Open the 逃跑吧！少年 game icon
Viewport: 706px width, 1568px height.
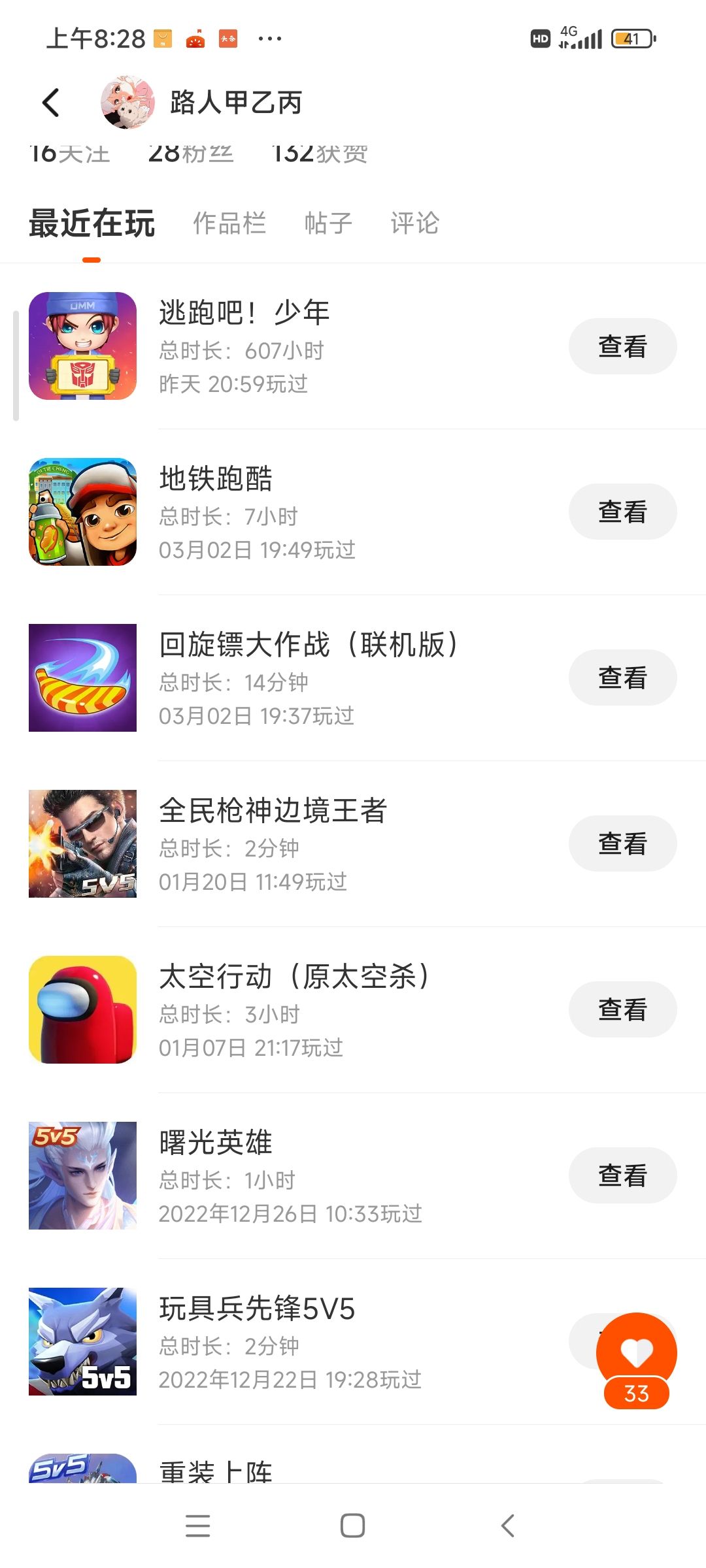tap(83, 346)
